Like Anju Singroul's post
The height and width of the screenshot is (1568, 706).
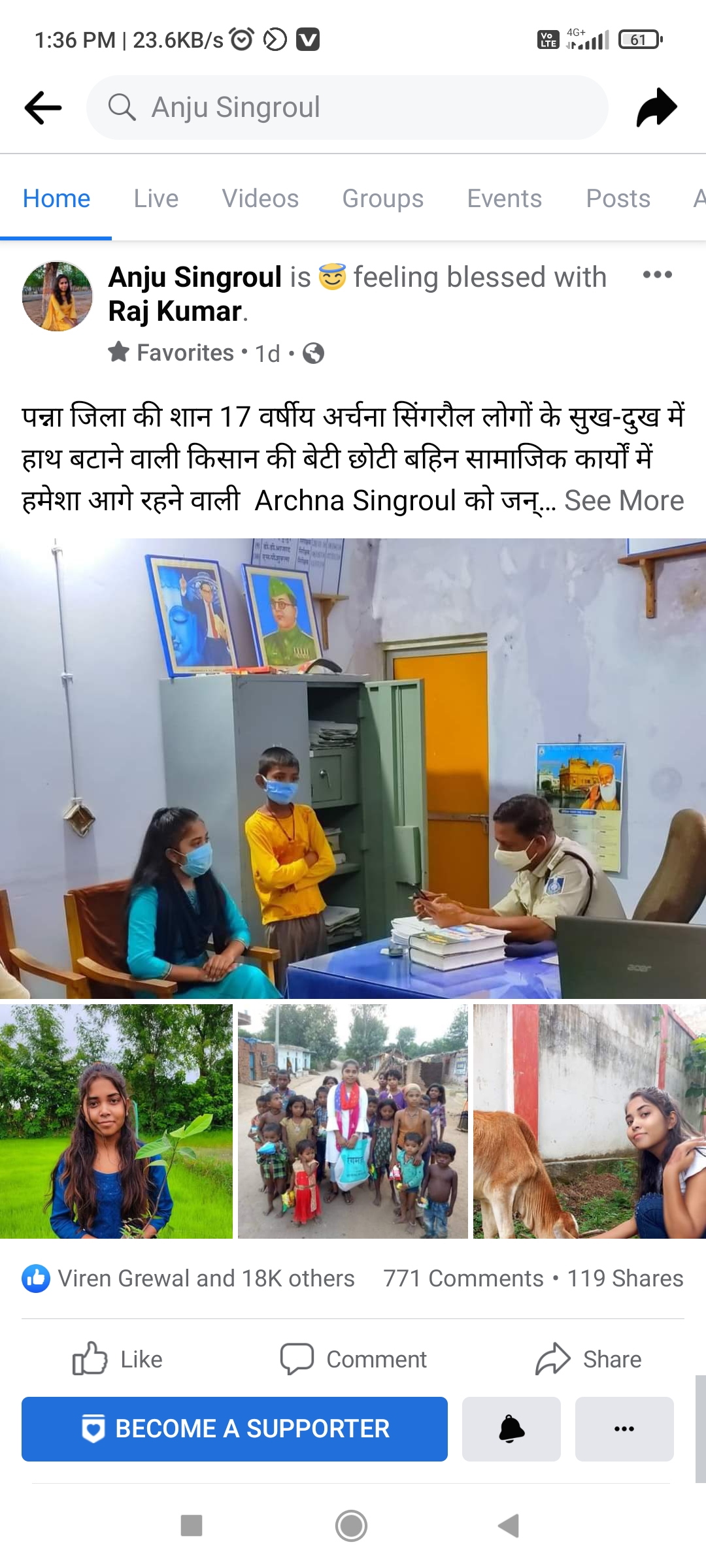pyautogui.click(x=118, y=1359)
